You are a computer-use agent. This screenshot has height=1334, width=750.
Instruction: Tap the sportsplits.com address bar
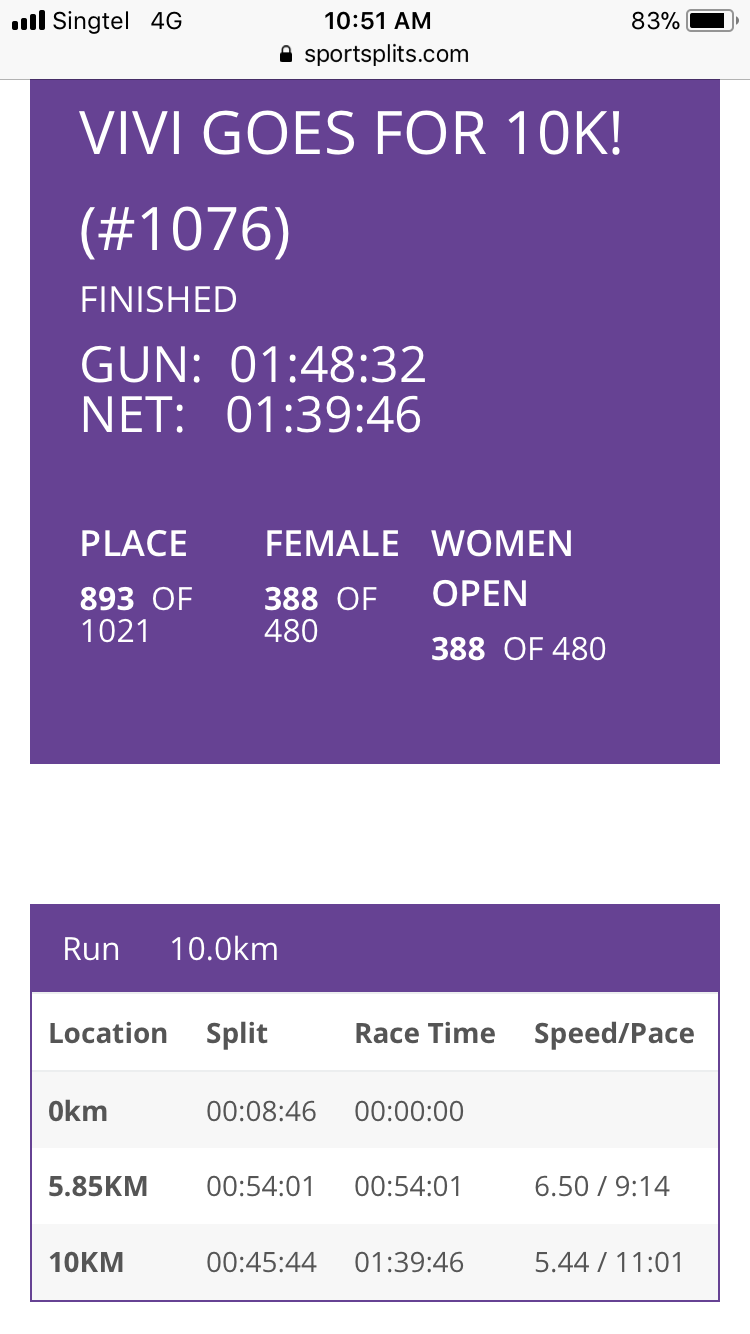pos(375,54)
